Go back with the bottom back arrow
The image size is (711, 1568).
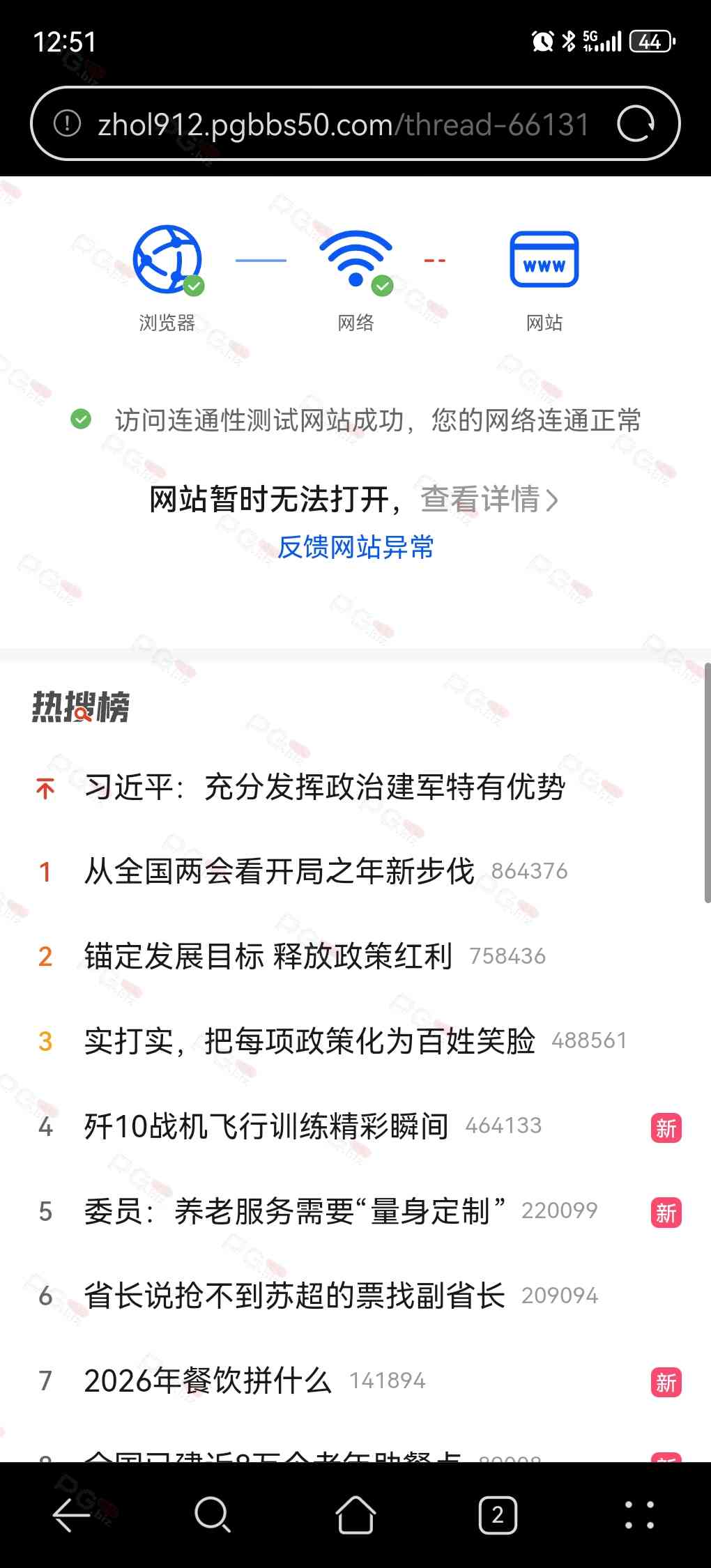click(x=71, y=1514)
